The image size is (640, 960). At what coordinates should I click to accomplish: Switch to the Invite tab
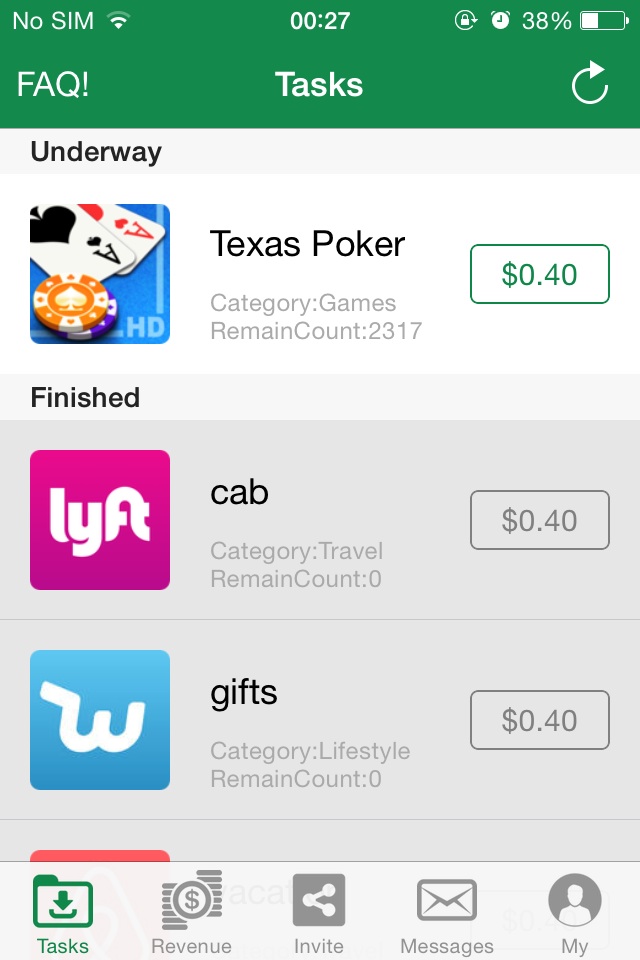(x=319, y=912)
